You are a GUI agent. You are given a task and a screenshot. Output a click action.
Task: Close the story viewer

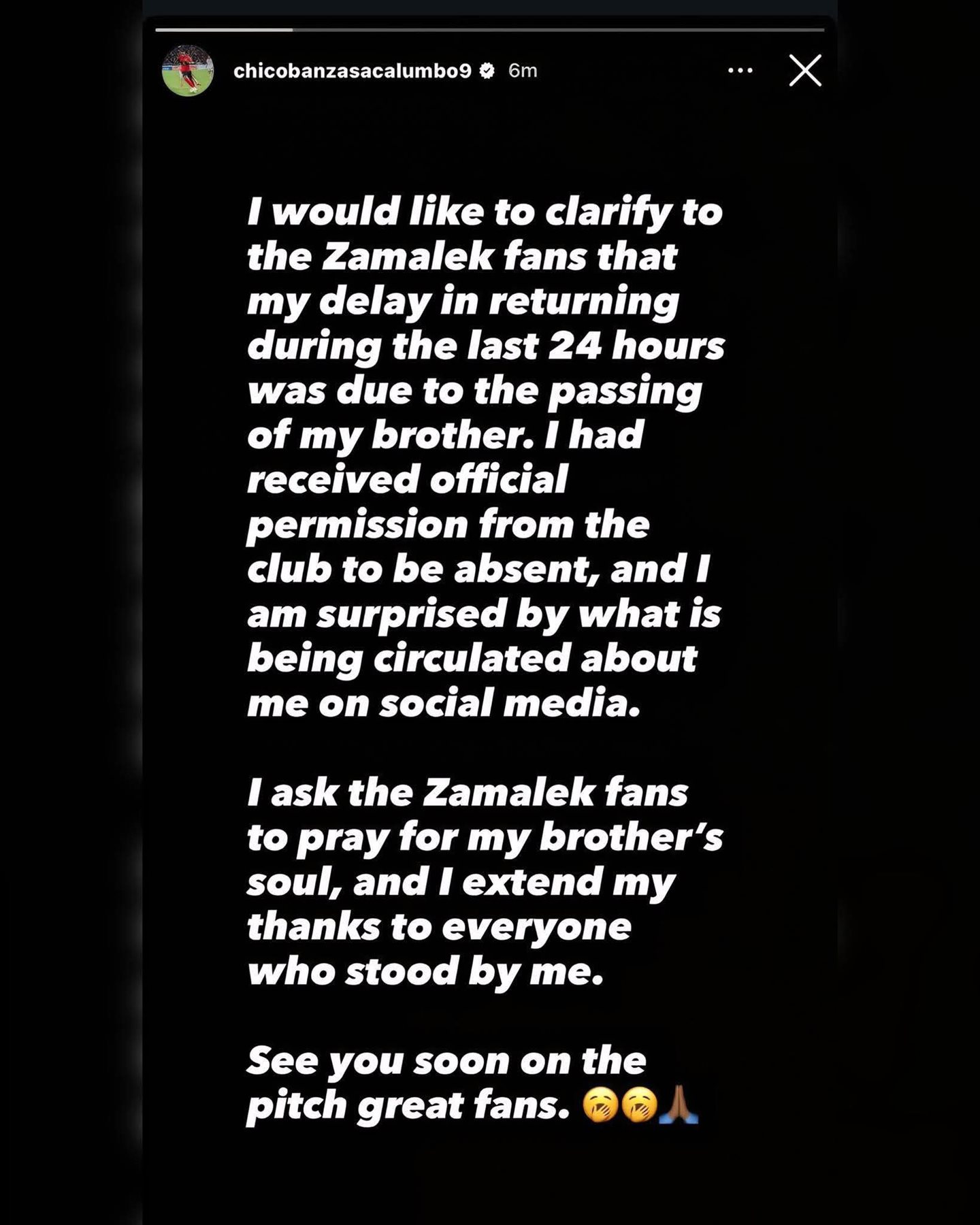pos(805,70)
